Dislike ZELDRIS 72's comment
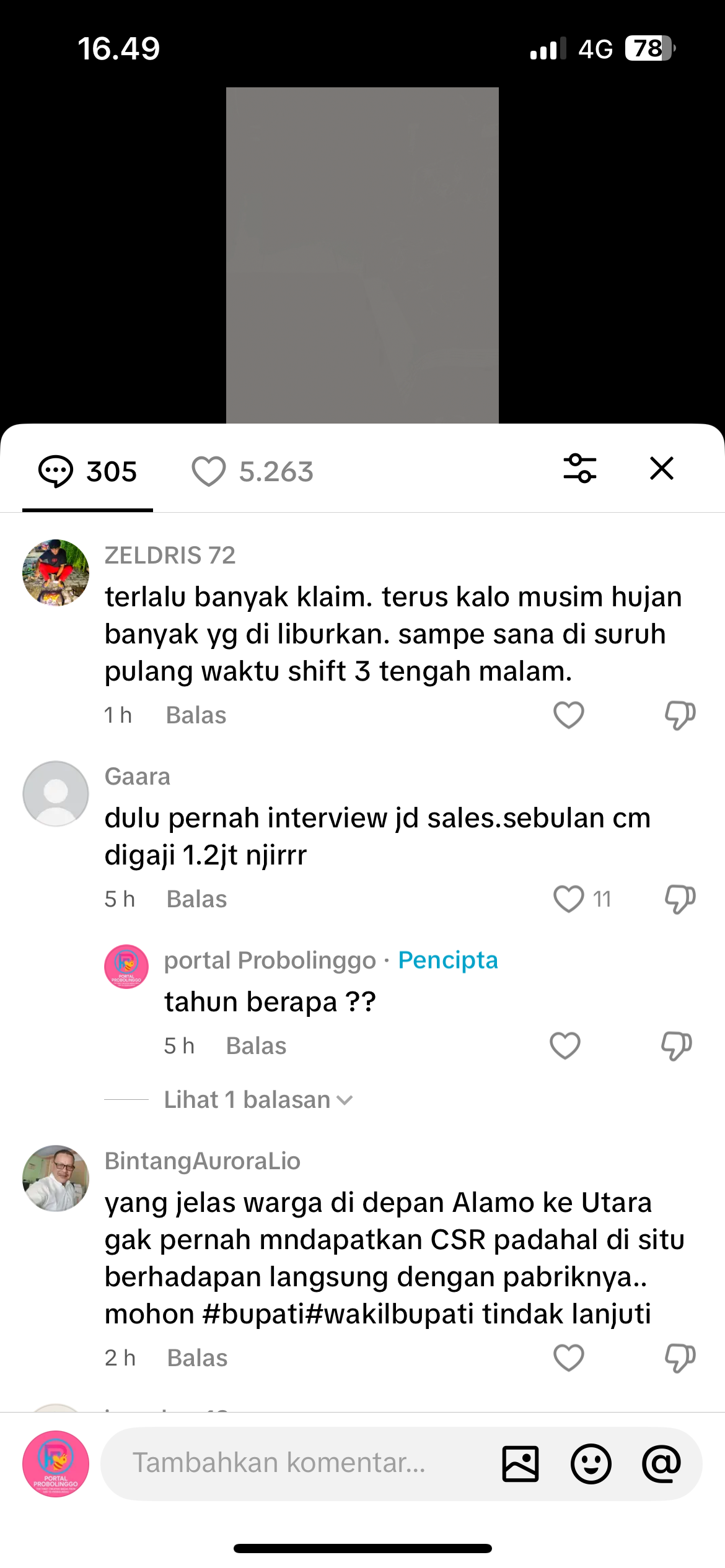The image size is (725, 1568). [680, 715]
